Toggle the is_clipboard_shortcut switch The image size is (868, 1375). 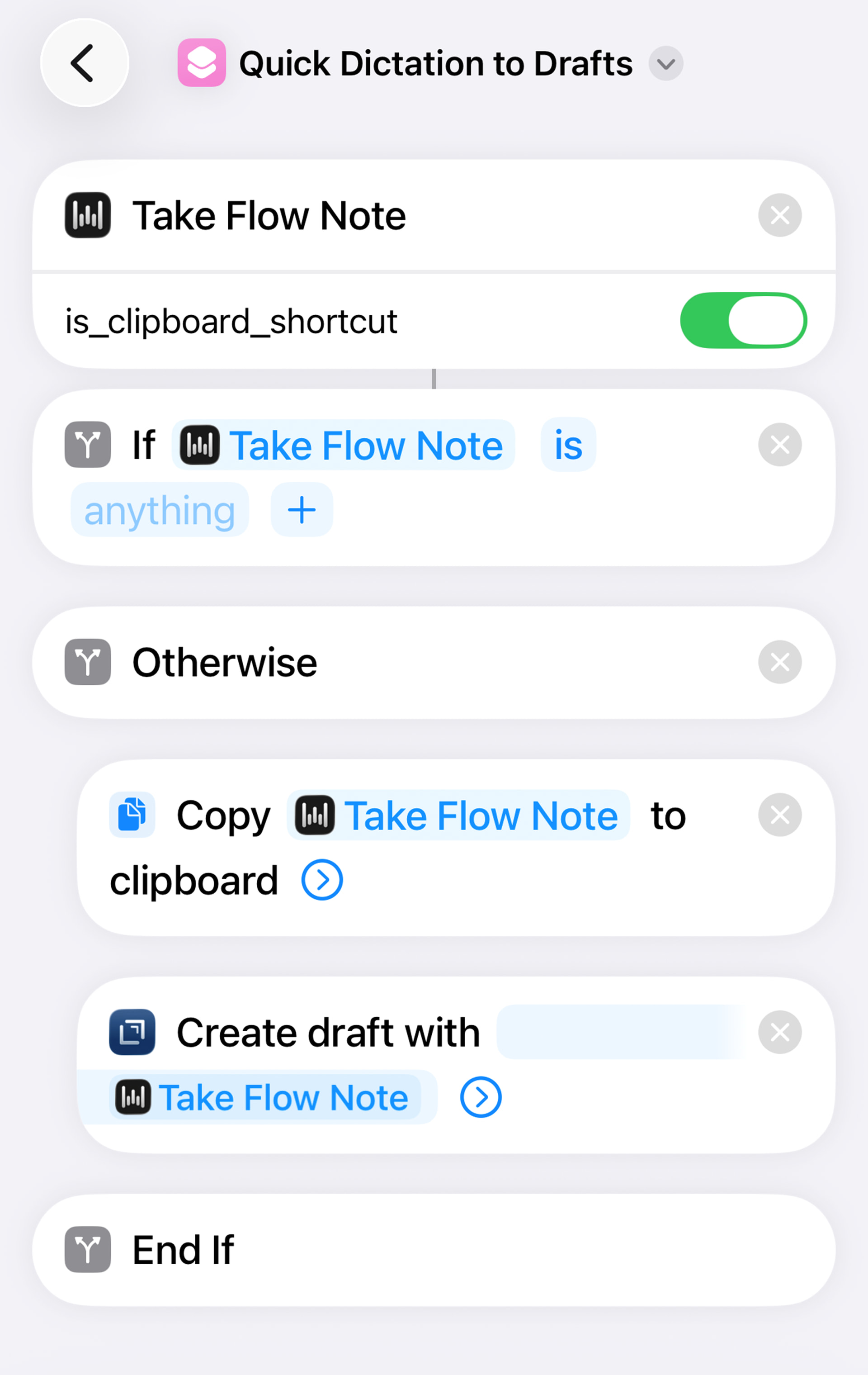(x=742, y=320)
